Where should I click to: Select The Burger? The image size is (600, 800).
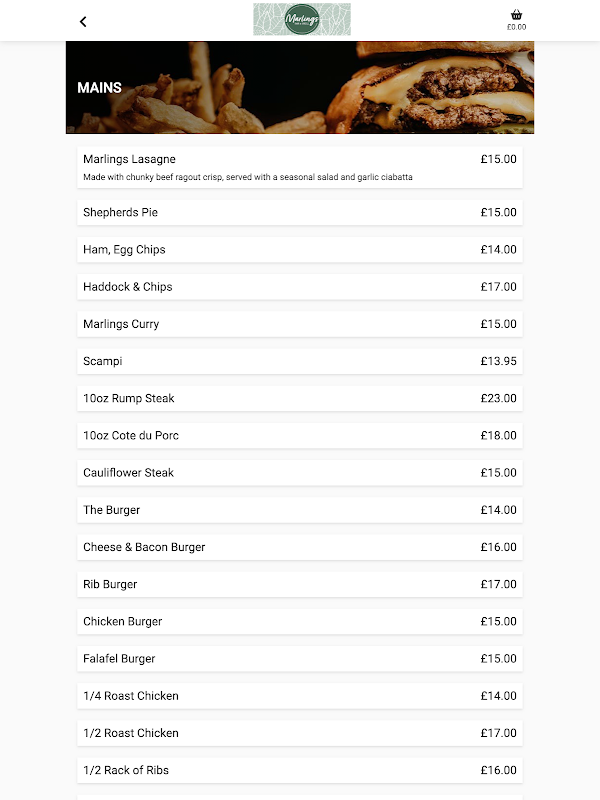(x=300, y=510)
